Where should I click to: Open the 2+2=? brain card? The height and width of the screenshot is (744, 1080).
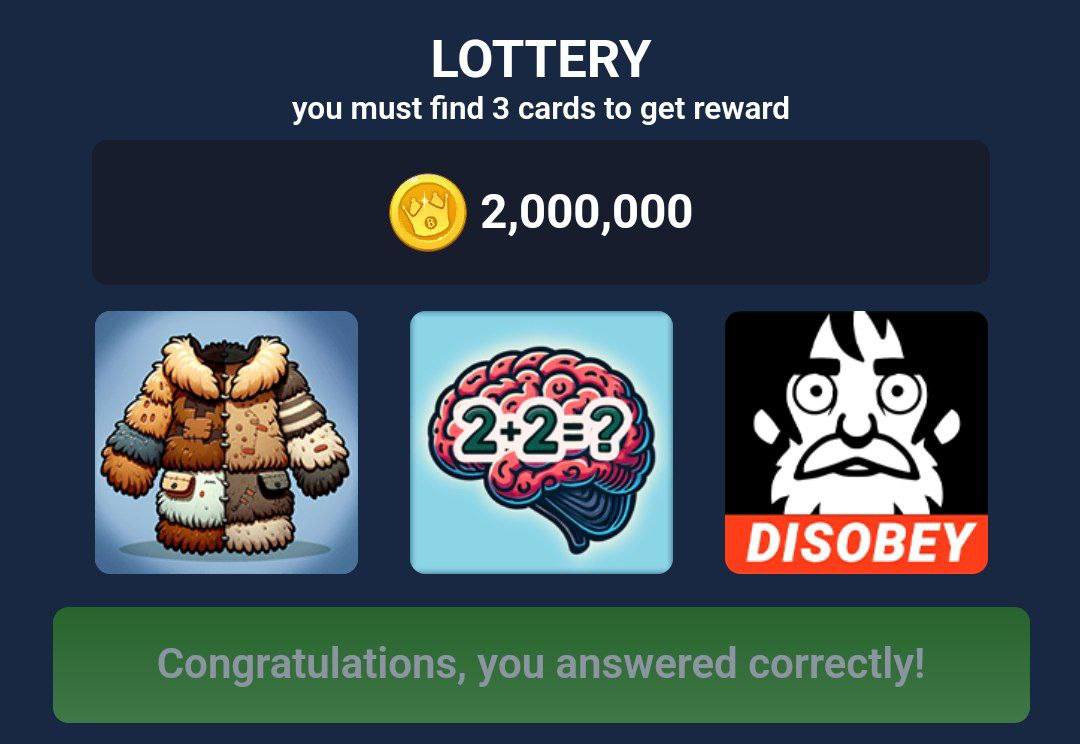click(x=541, y=442)
